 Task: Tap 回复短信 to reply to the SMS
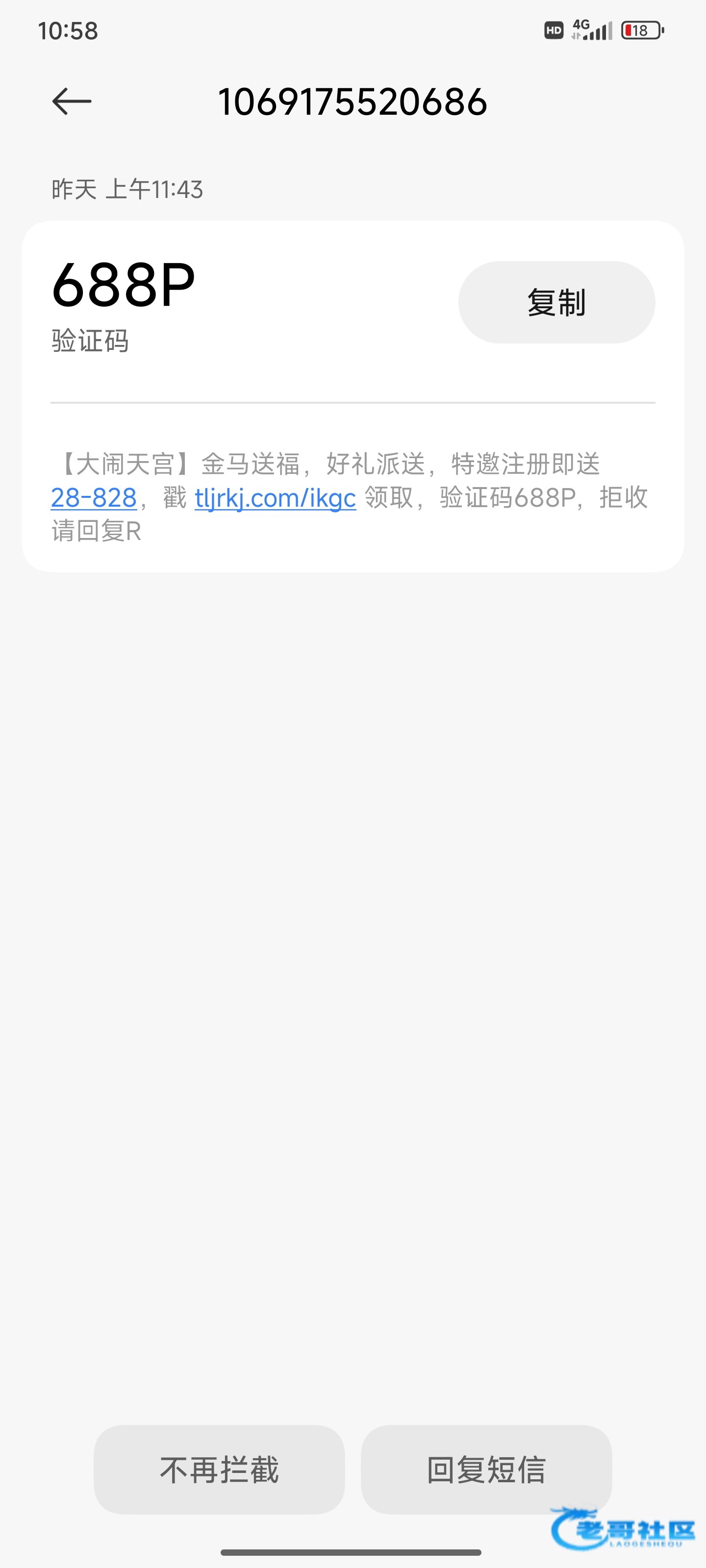[486, 1470]
